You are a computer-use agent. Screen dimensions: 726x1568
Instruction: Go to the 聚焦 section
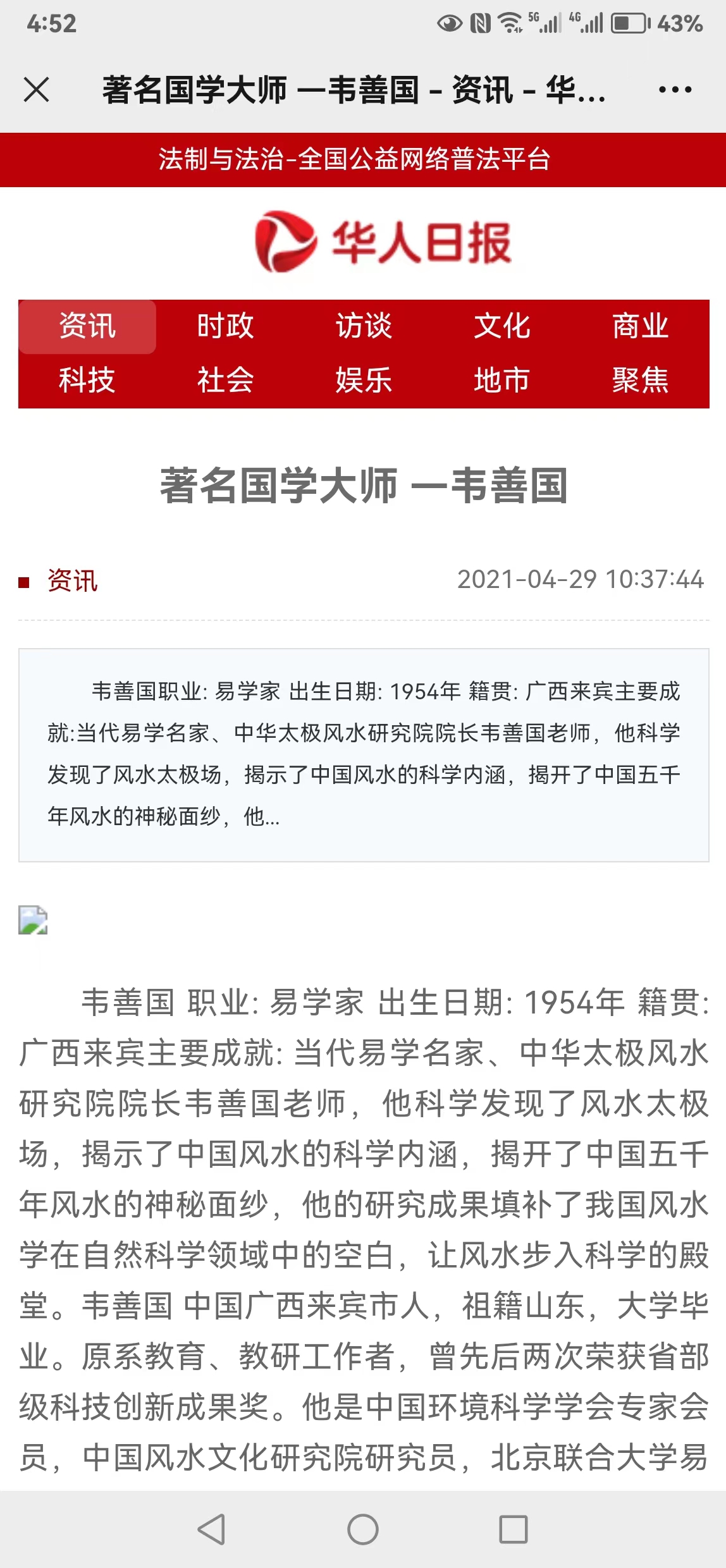[x=640, y=380]
